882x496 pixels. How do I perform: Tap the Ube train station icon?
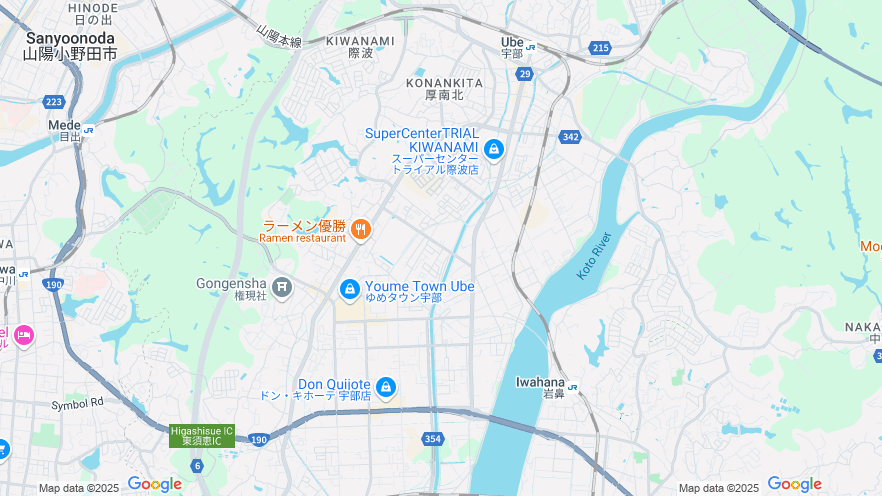pyautogui.click(x=530, y=47)
